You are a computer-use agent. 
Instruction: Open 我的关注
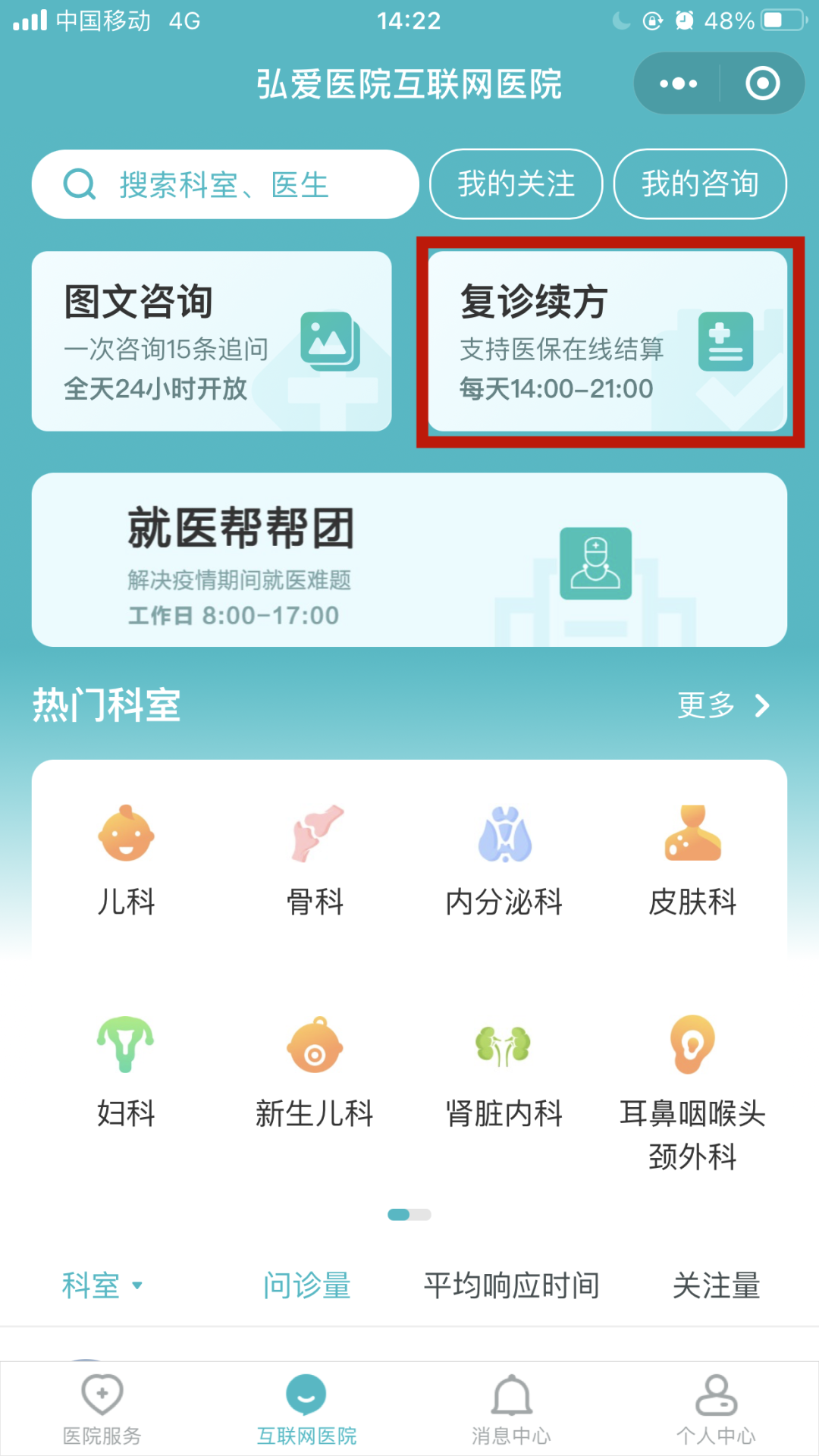click(516, 184)
